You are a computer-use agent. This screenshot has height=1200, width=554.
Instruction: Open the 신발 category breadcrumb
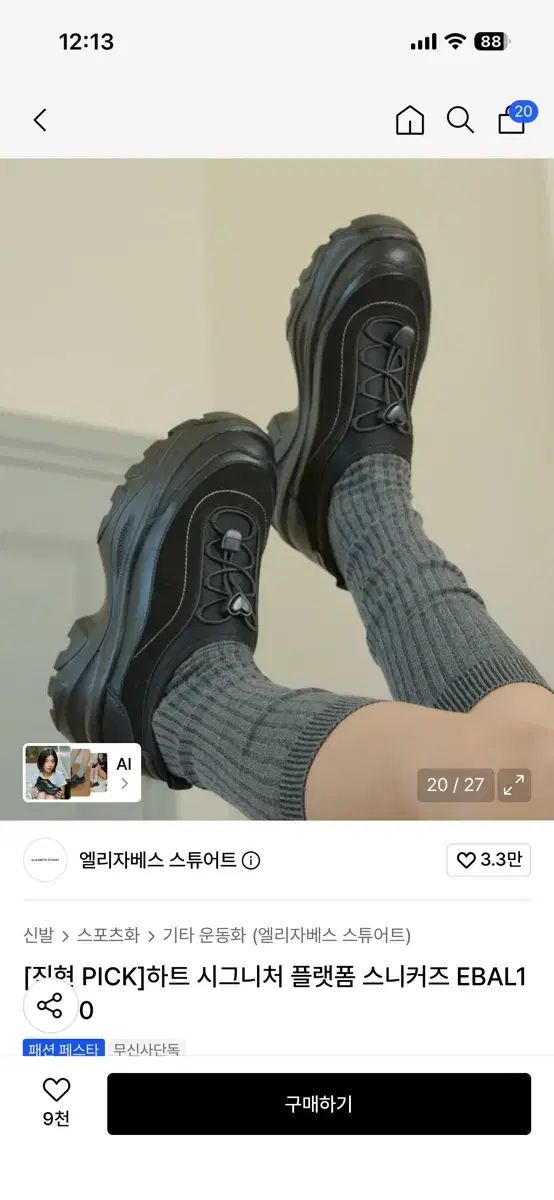[x=38, y=935]
